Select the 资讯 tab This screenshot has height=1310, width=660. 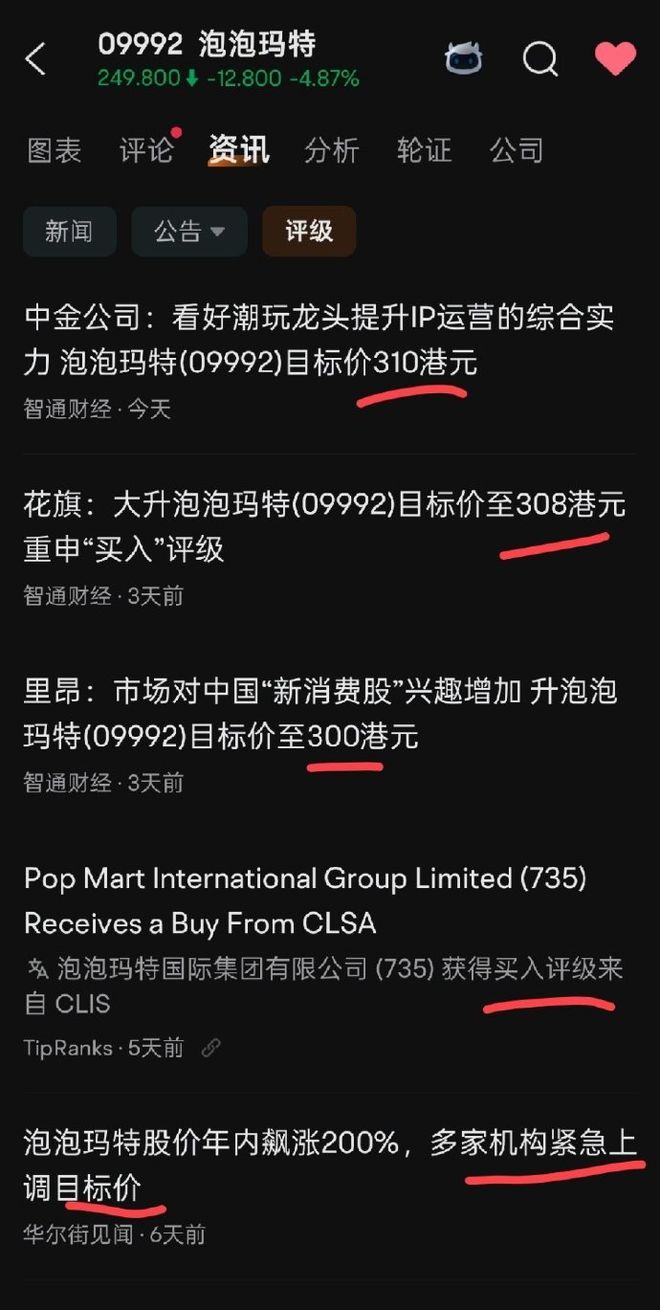tap(238, 151)
